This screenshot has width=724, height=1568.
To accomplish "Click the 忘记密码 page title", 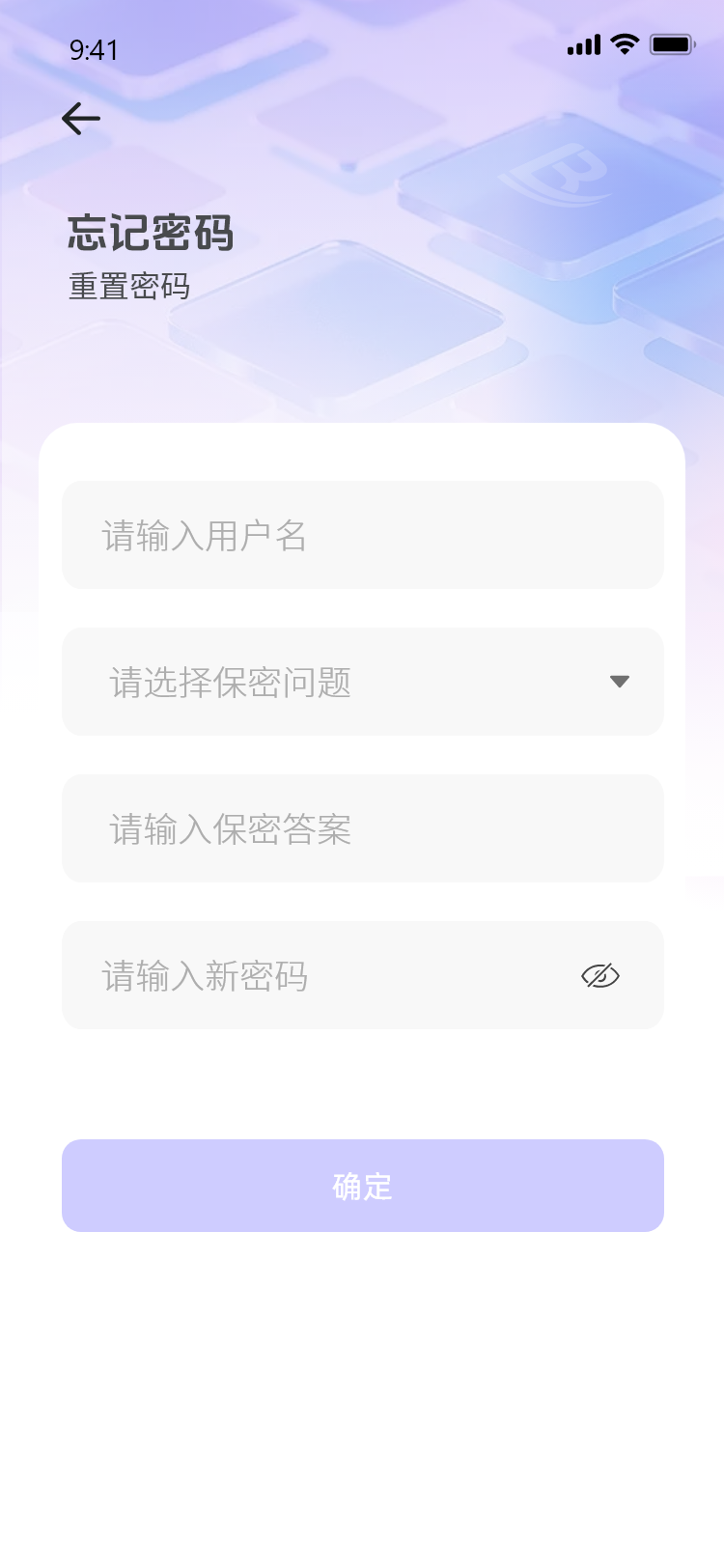I will point(151,234).
